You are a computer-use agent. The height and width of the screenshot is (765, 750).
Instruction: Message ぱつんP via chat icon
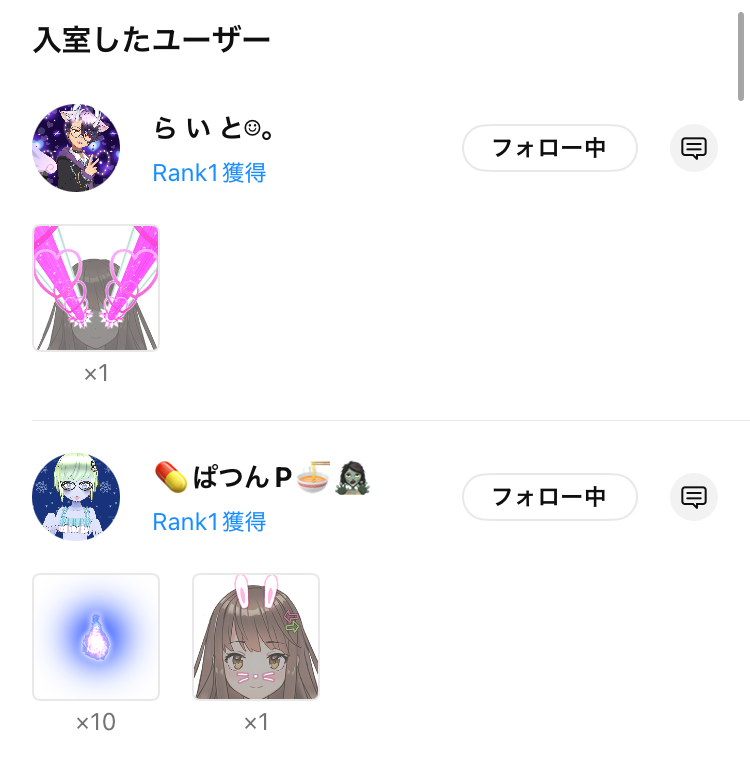point(693,497)
